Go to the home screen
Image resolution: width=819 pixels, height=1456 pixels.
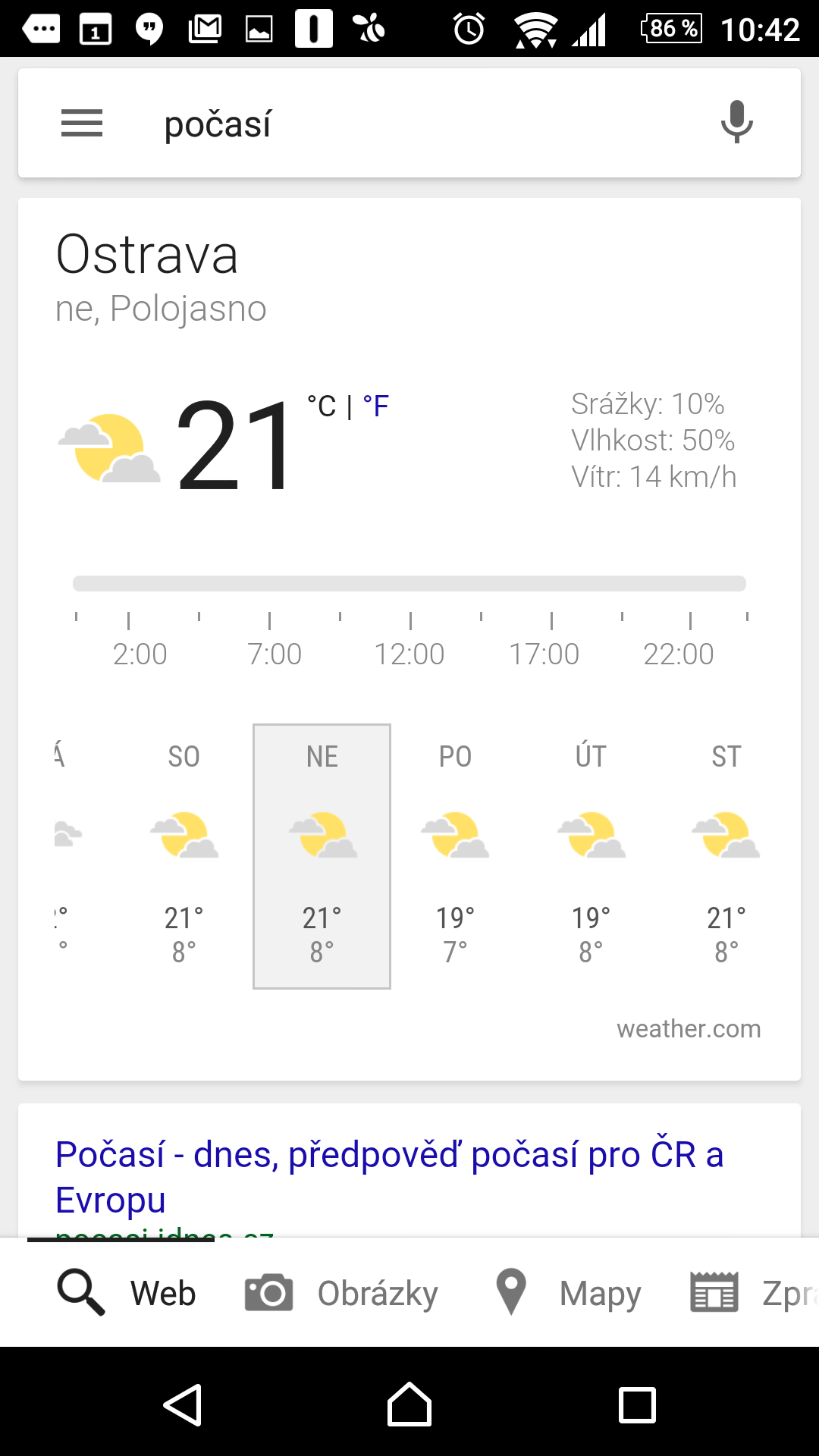(409, 1404)
